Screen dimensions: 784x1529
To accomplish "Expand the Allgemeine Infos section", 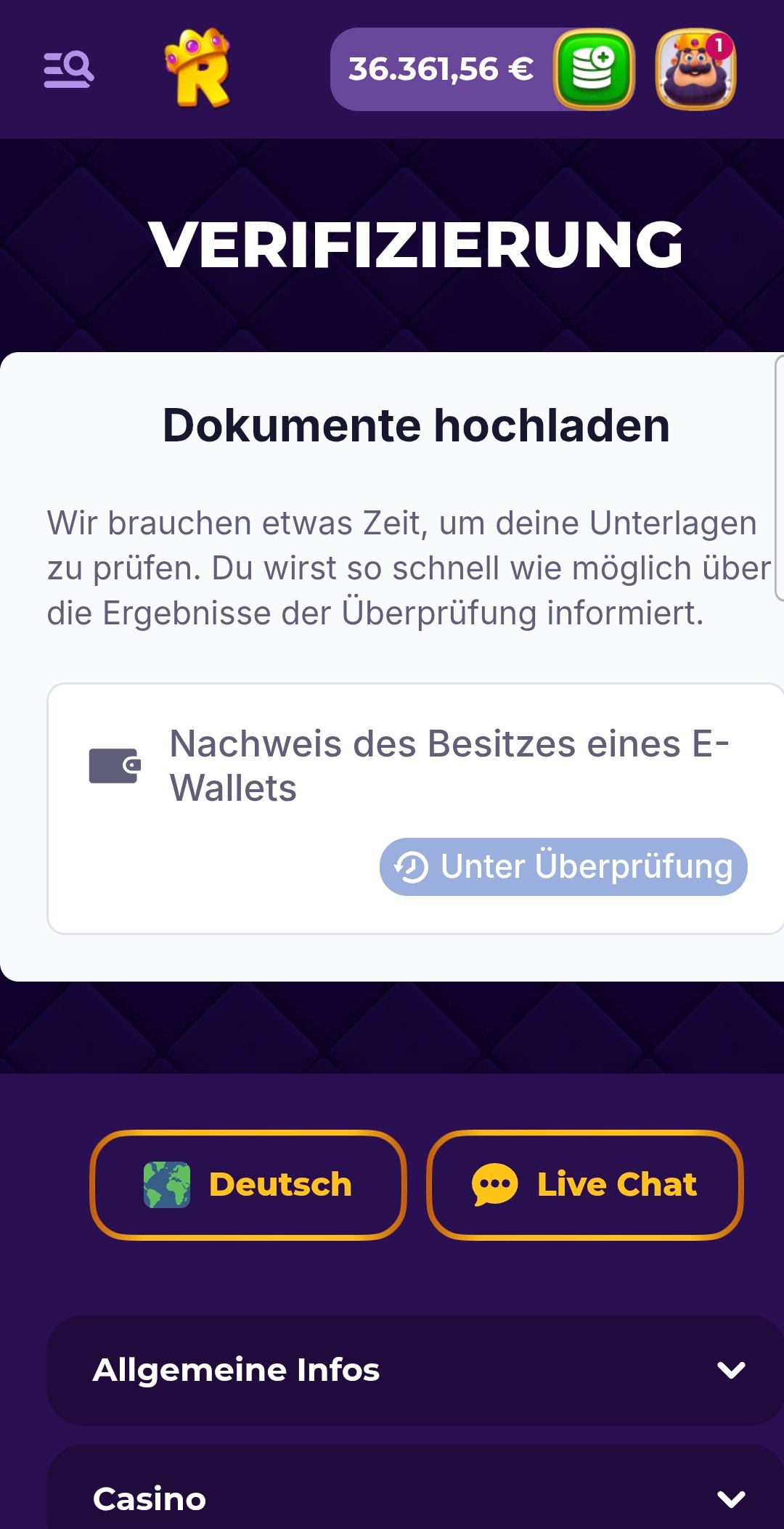I will pyautogui.click(x=414, y=1370).
